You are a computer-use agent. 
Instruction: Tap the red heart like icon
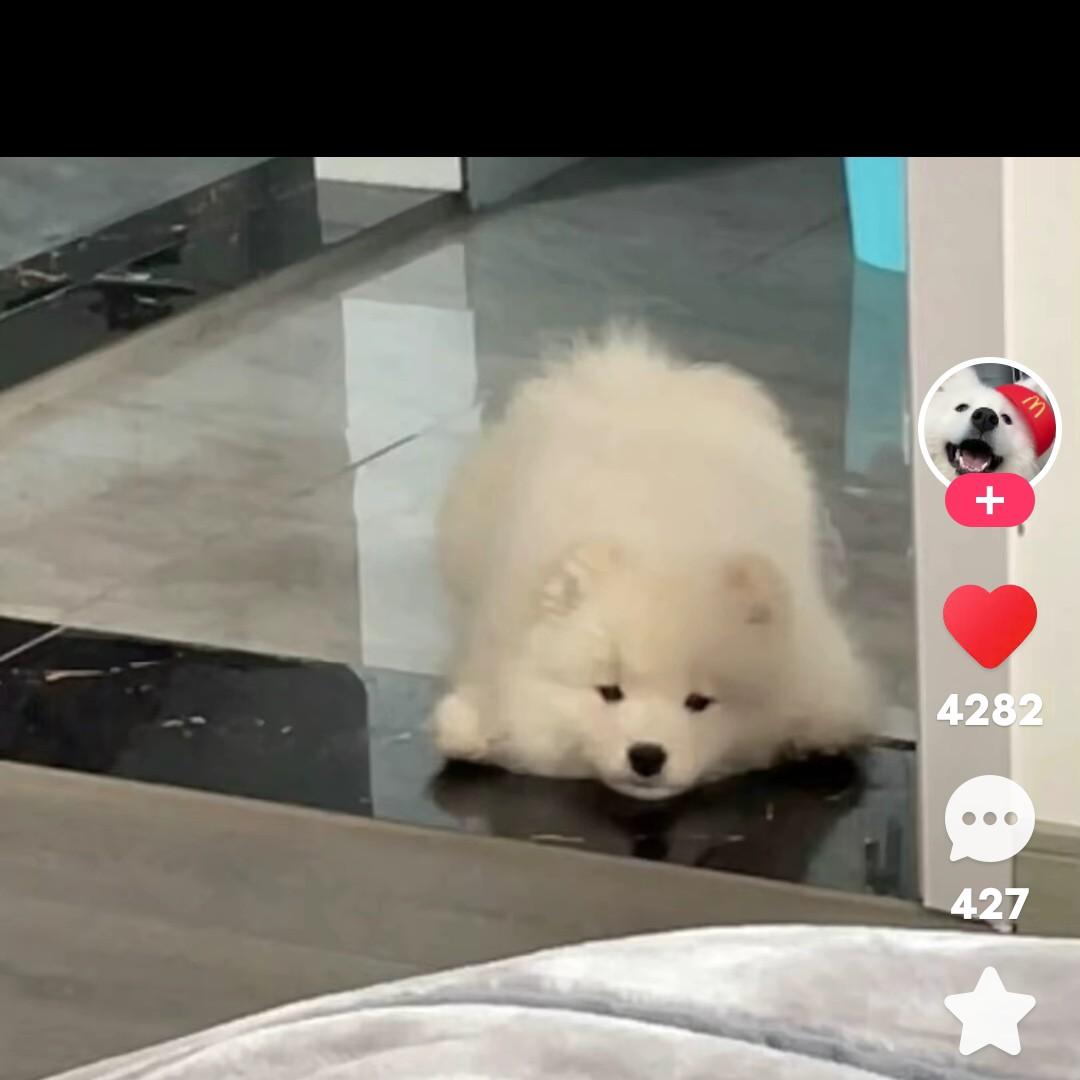[989, 626]
